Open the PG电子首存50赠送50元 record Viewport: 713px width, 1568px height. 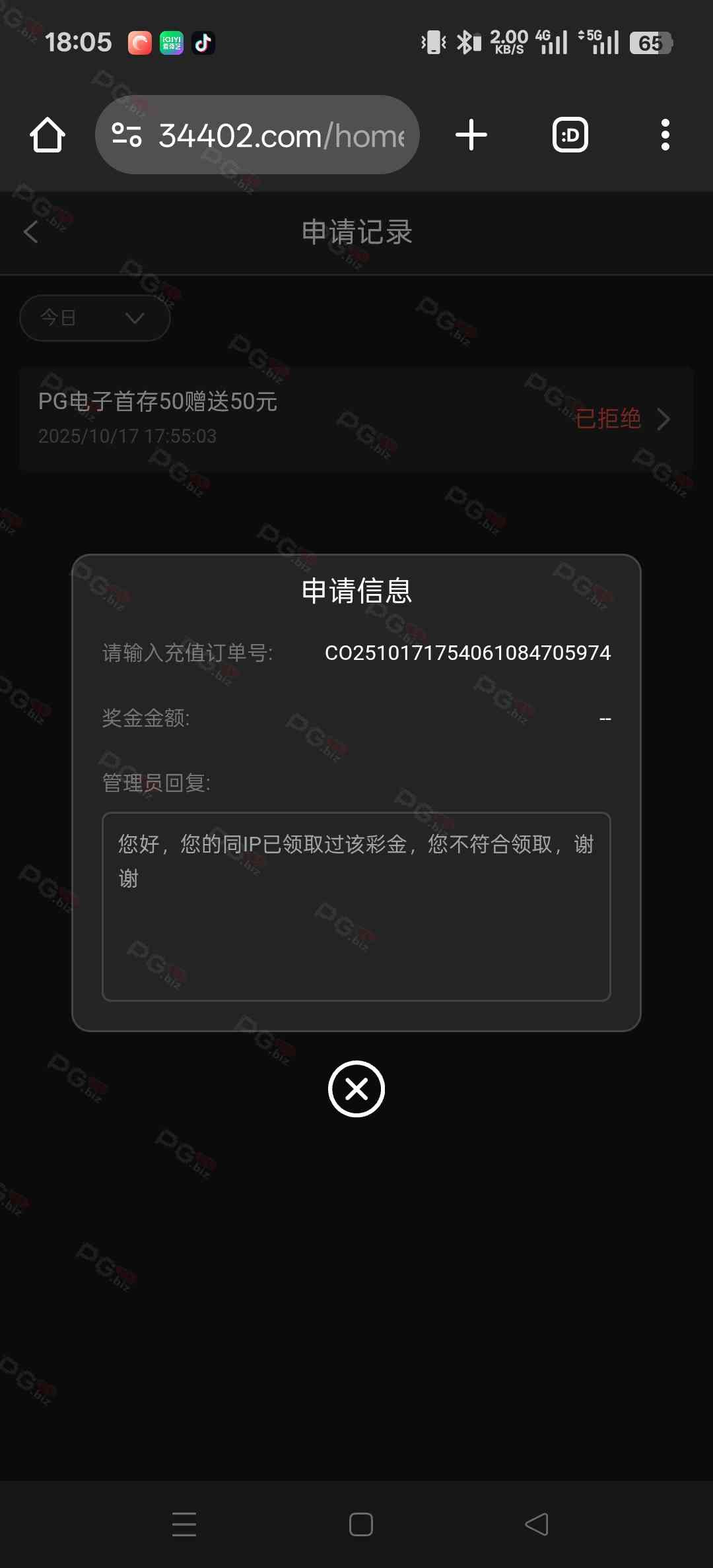(356, 418)
